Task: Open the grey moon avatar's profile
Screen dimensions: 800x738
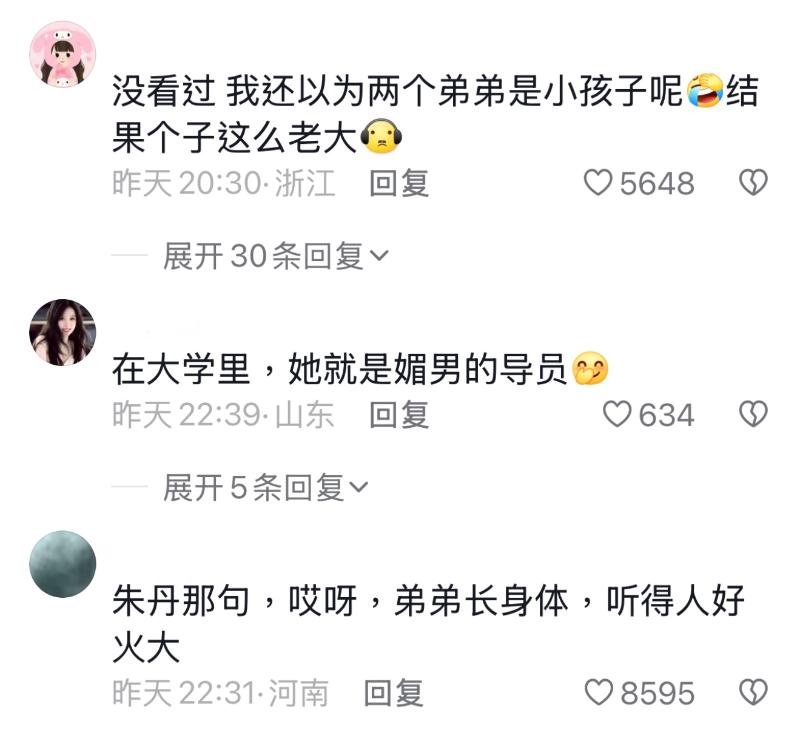Action: click(x=64, y=564)
